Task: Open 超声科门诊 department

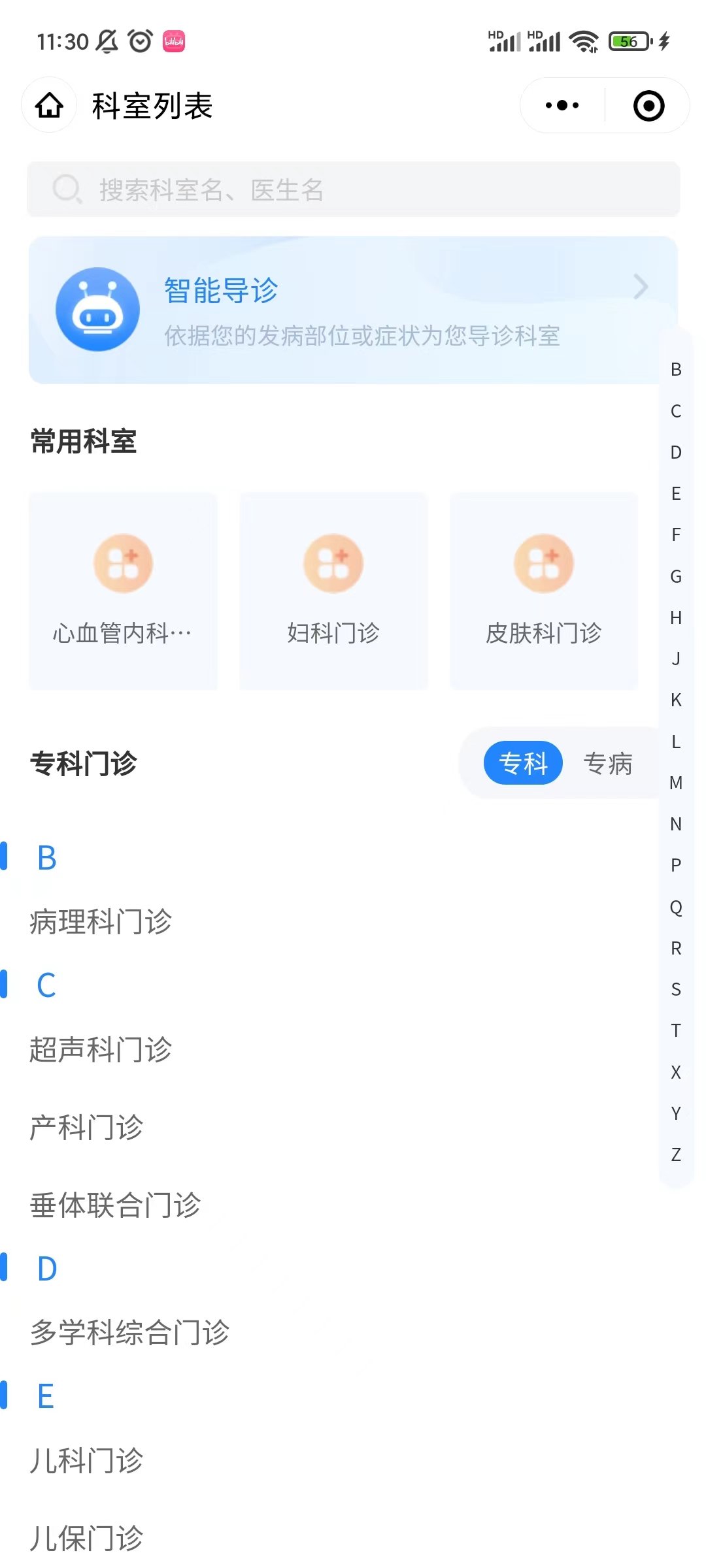Action: coord(101,1050)
